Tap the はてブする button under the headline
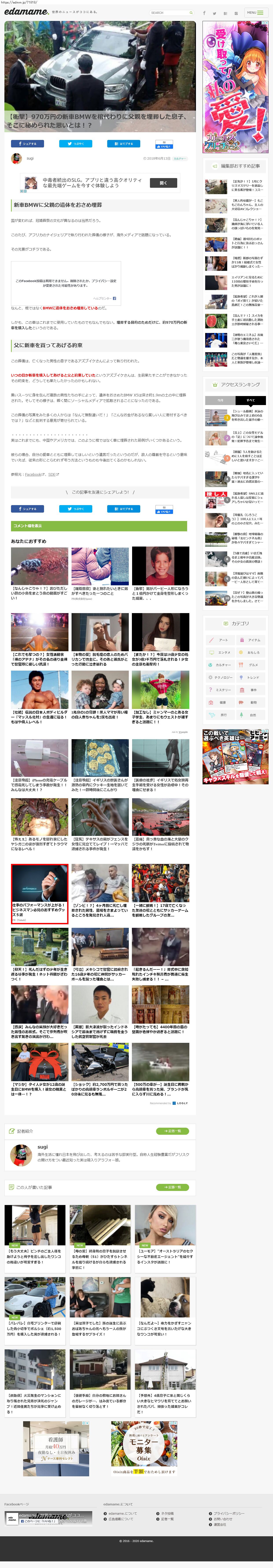 pos(124,144)
